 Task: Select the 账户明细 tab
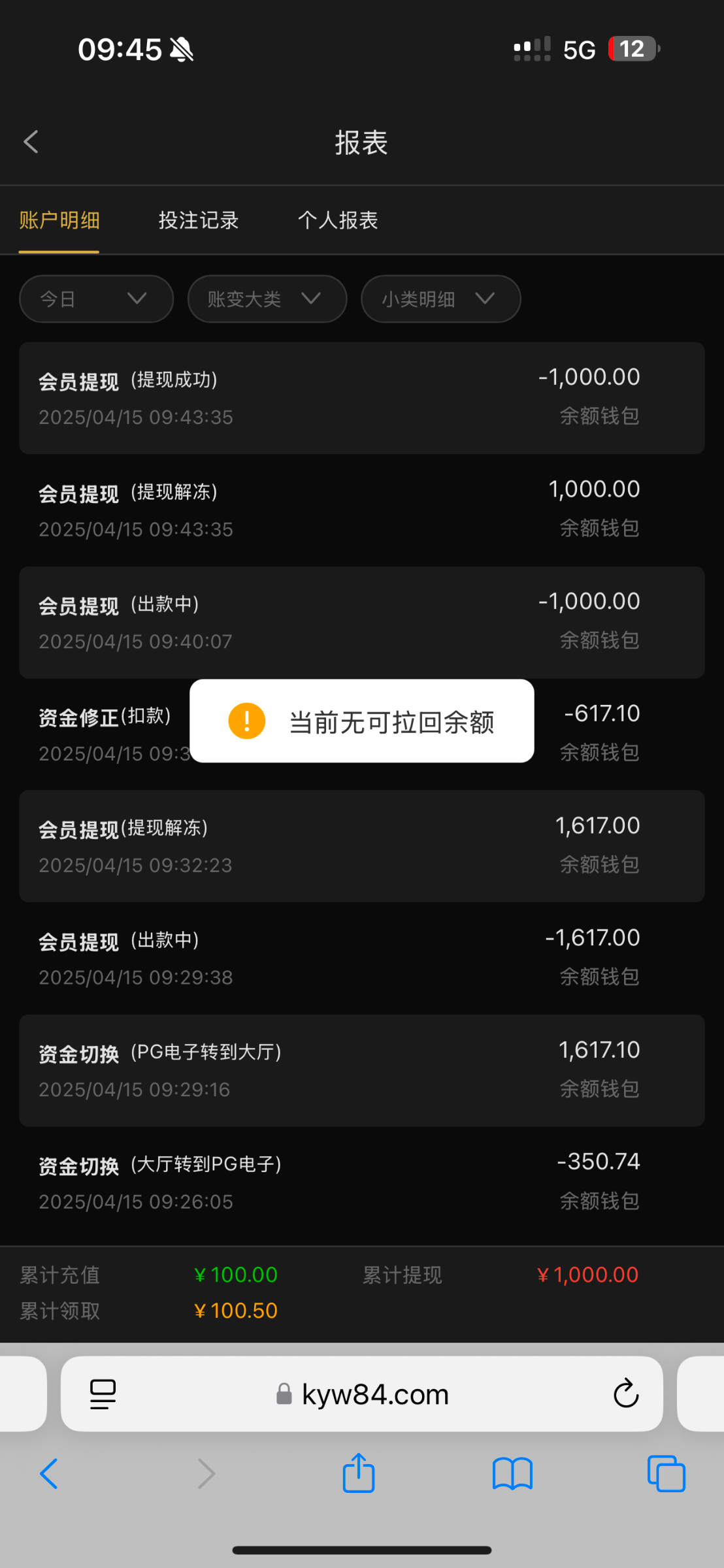pyautogui.click(x=59, y=220)
